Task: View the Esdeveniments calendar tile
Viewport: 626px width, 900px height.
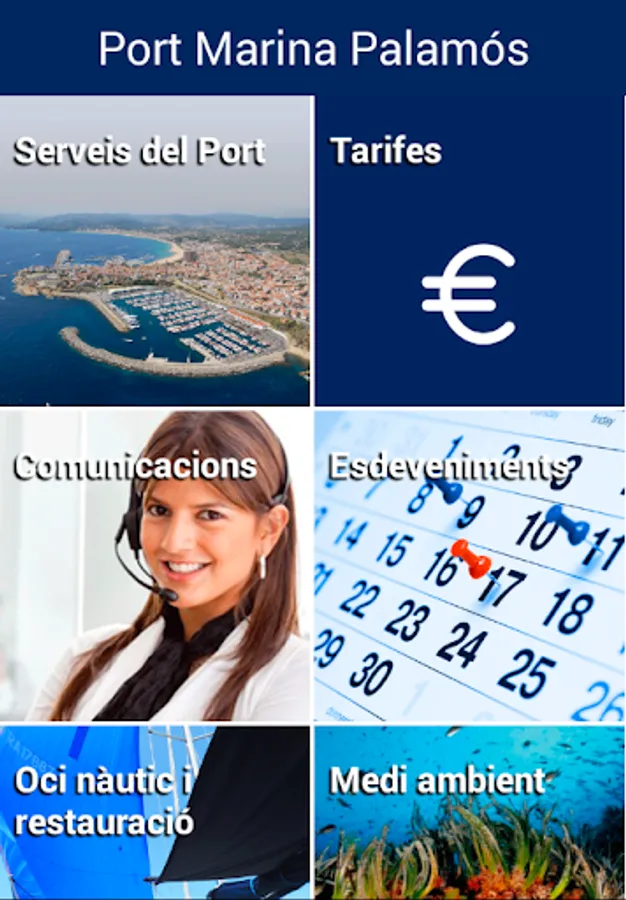Action: (x=469, y=565)
